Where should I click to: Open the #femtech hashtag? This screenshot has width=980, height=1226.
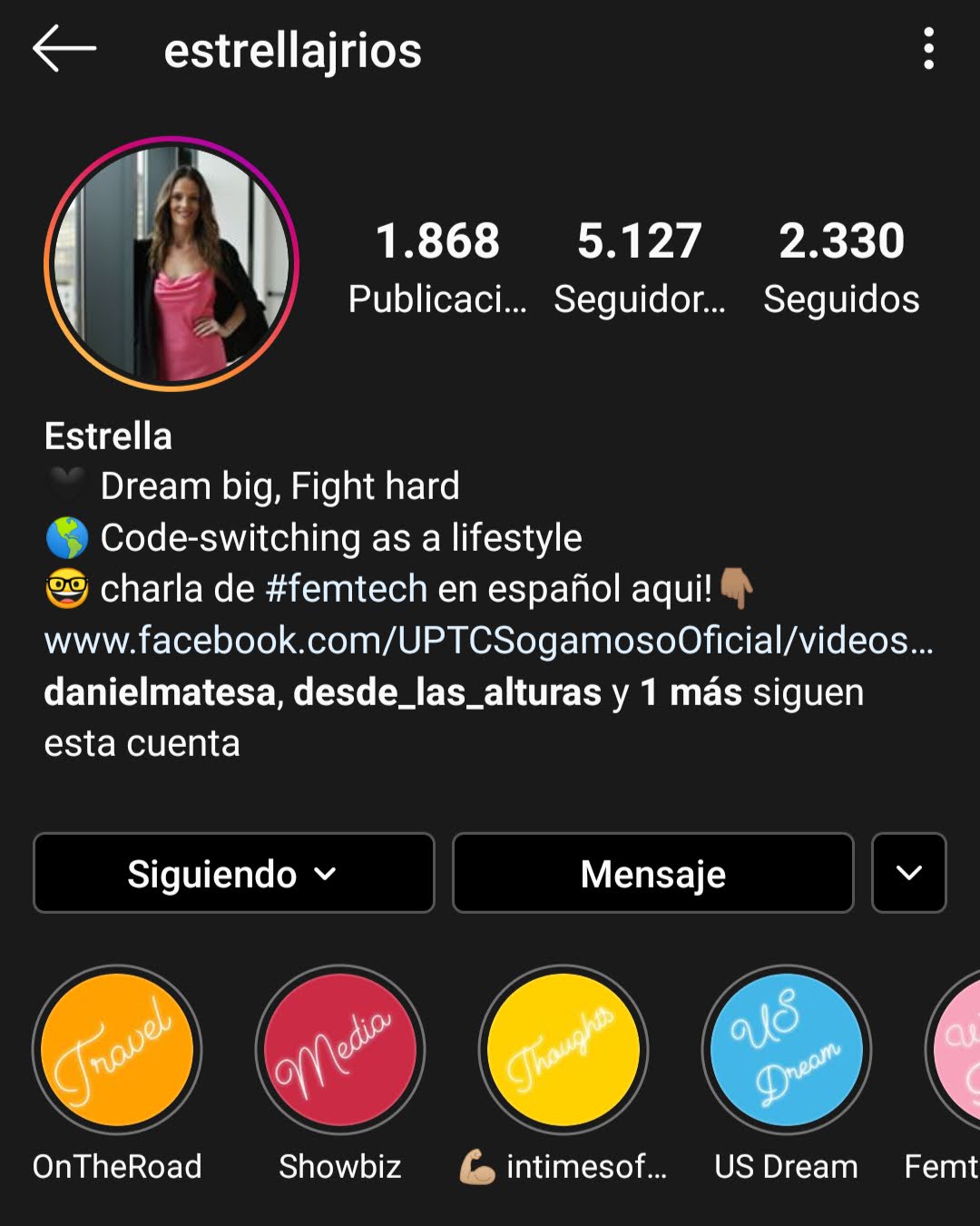(346, 589)
